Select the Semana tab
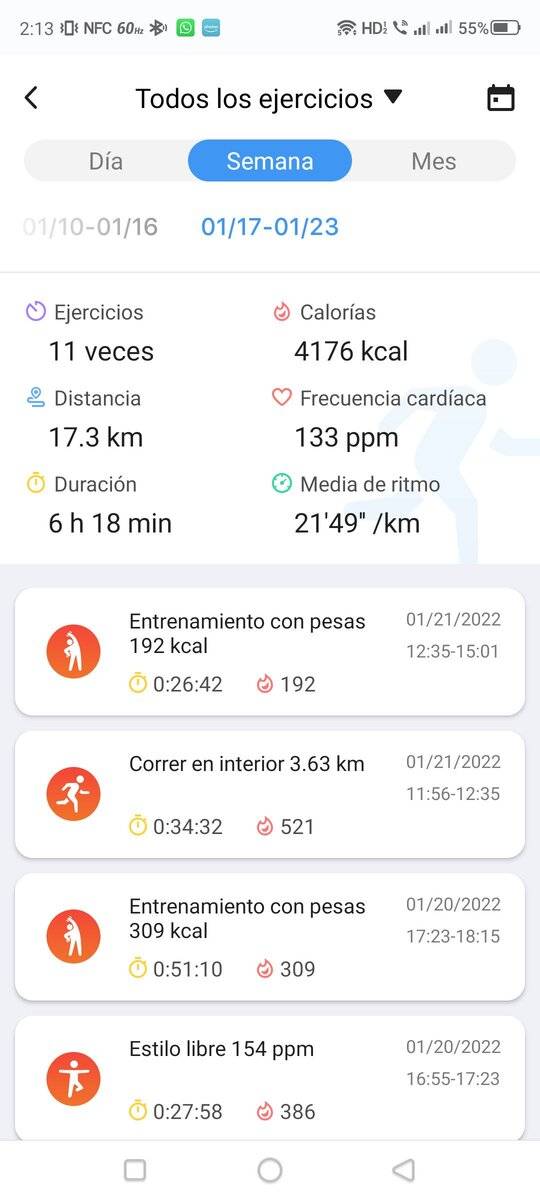540x1200 pixels. click(270, 161)
